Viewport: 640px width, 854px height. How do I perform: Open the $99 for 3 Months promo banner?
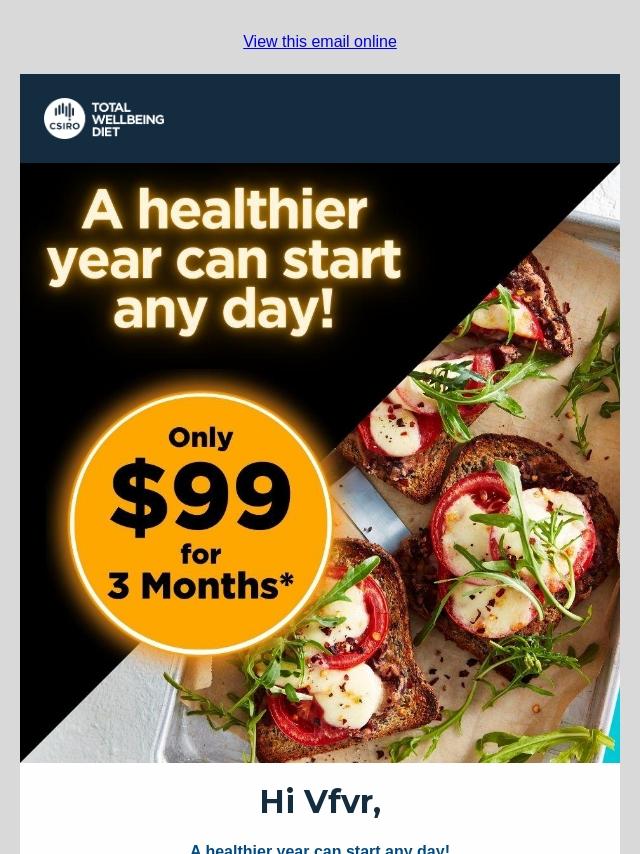coord(320,463)
